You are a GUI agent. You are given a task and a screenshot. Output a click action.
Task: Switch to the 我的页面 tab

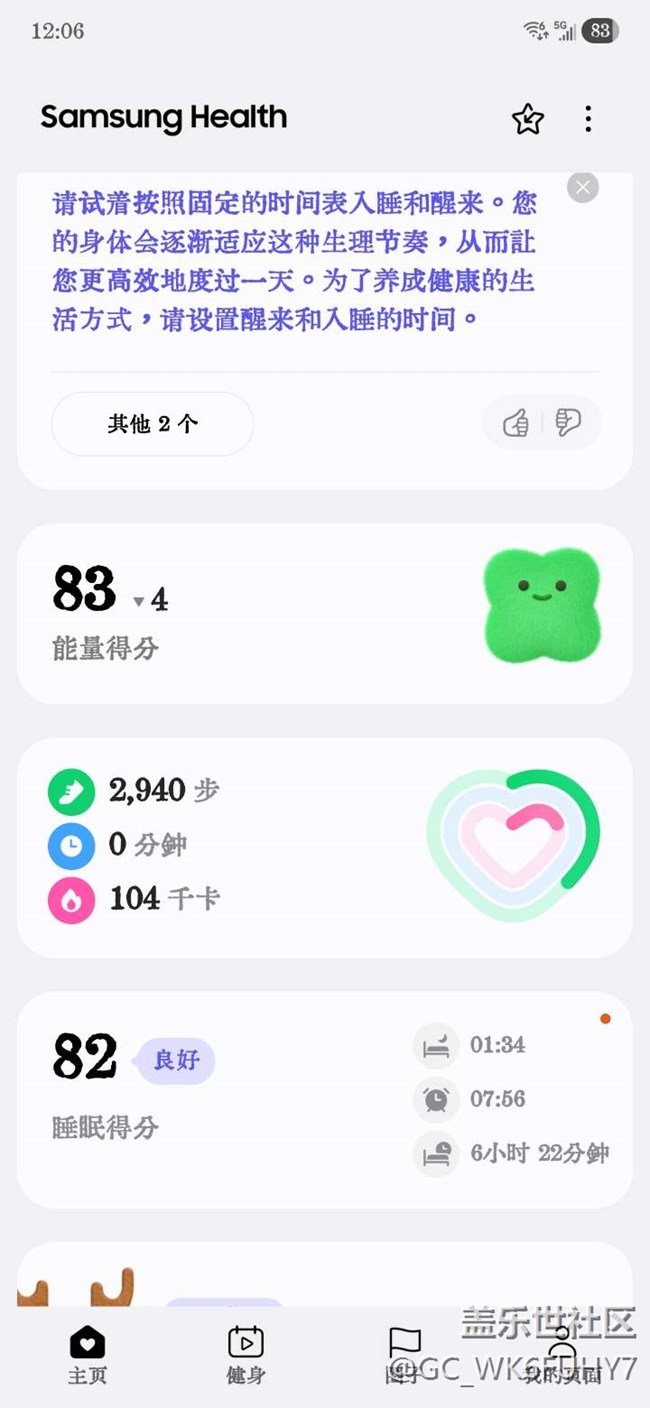click(x=562, y=1354)
